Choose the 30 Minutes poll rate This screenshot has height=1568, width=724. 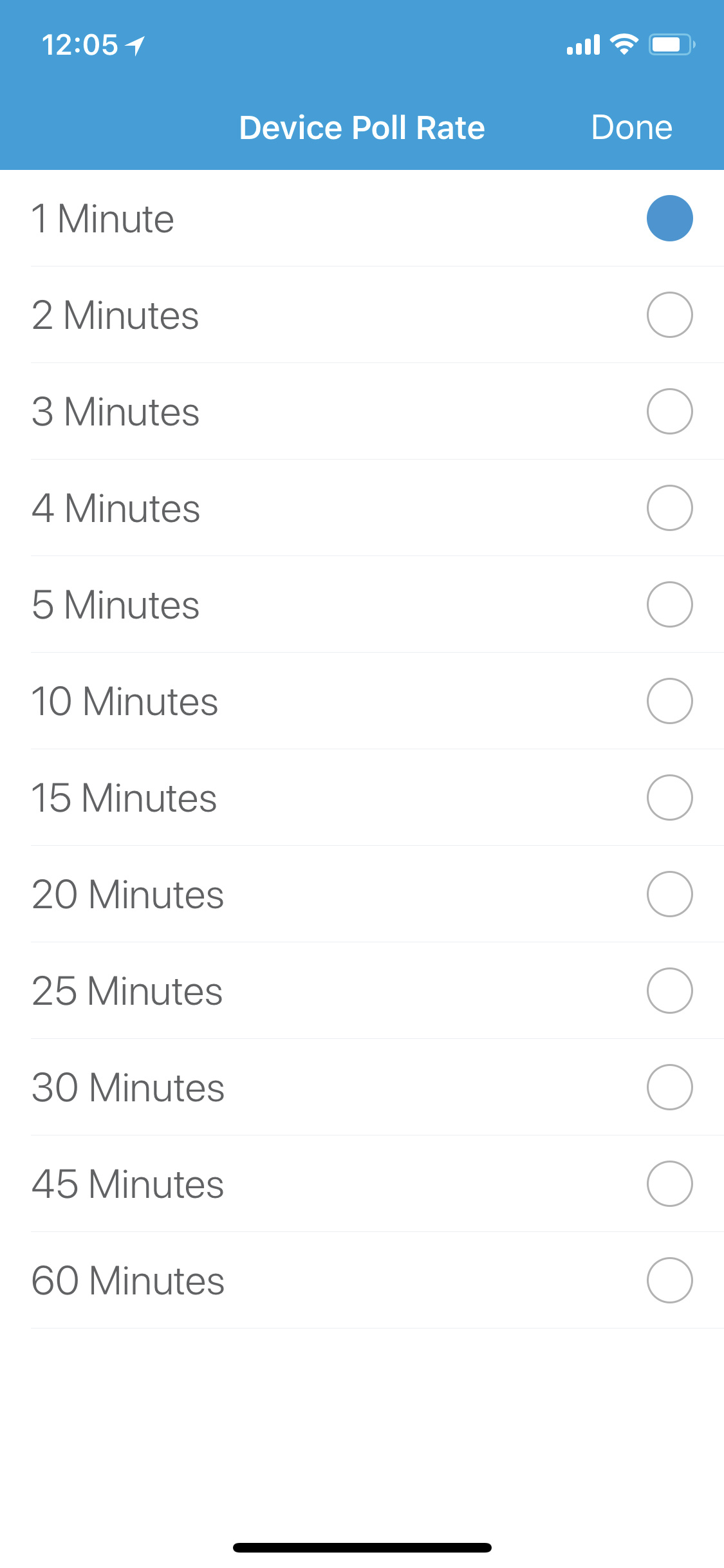pyautogui.click(x=362, y=1087)
